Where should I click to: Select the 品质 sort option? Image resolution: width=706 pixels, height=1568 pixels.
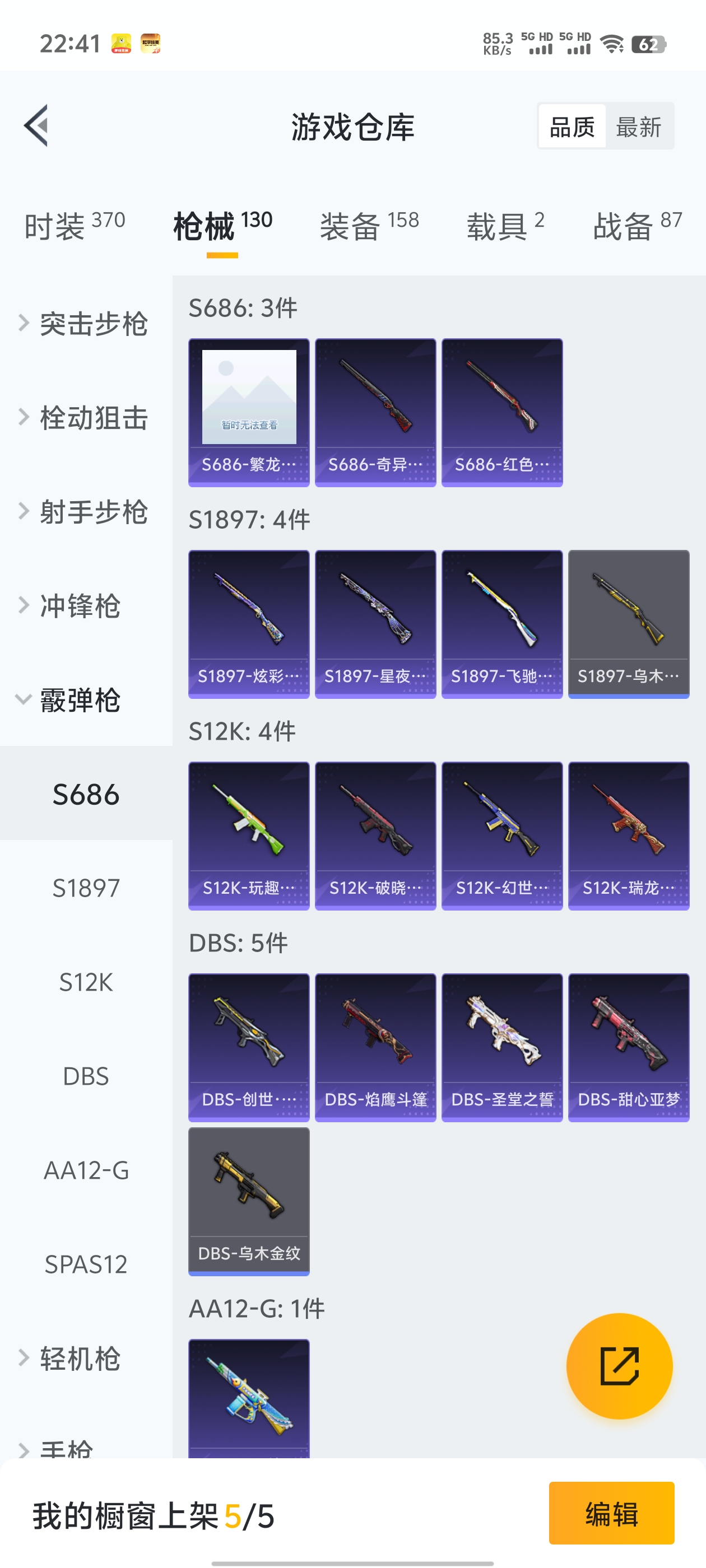(572, 127)
